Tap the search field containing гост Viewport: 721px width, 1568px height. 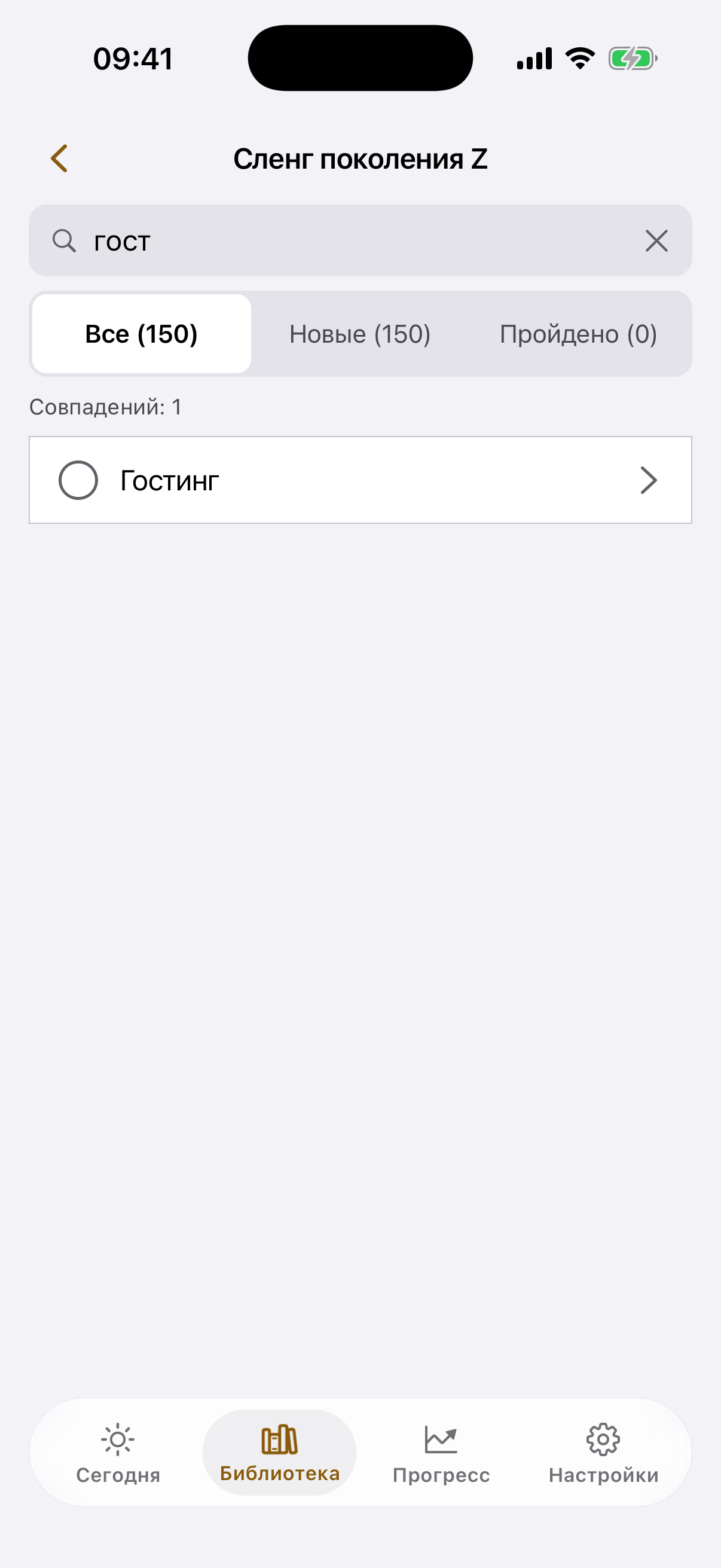[x=360, y=240]
